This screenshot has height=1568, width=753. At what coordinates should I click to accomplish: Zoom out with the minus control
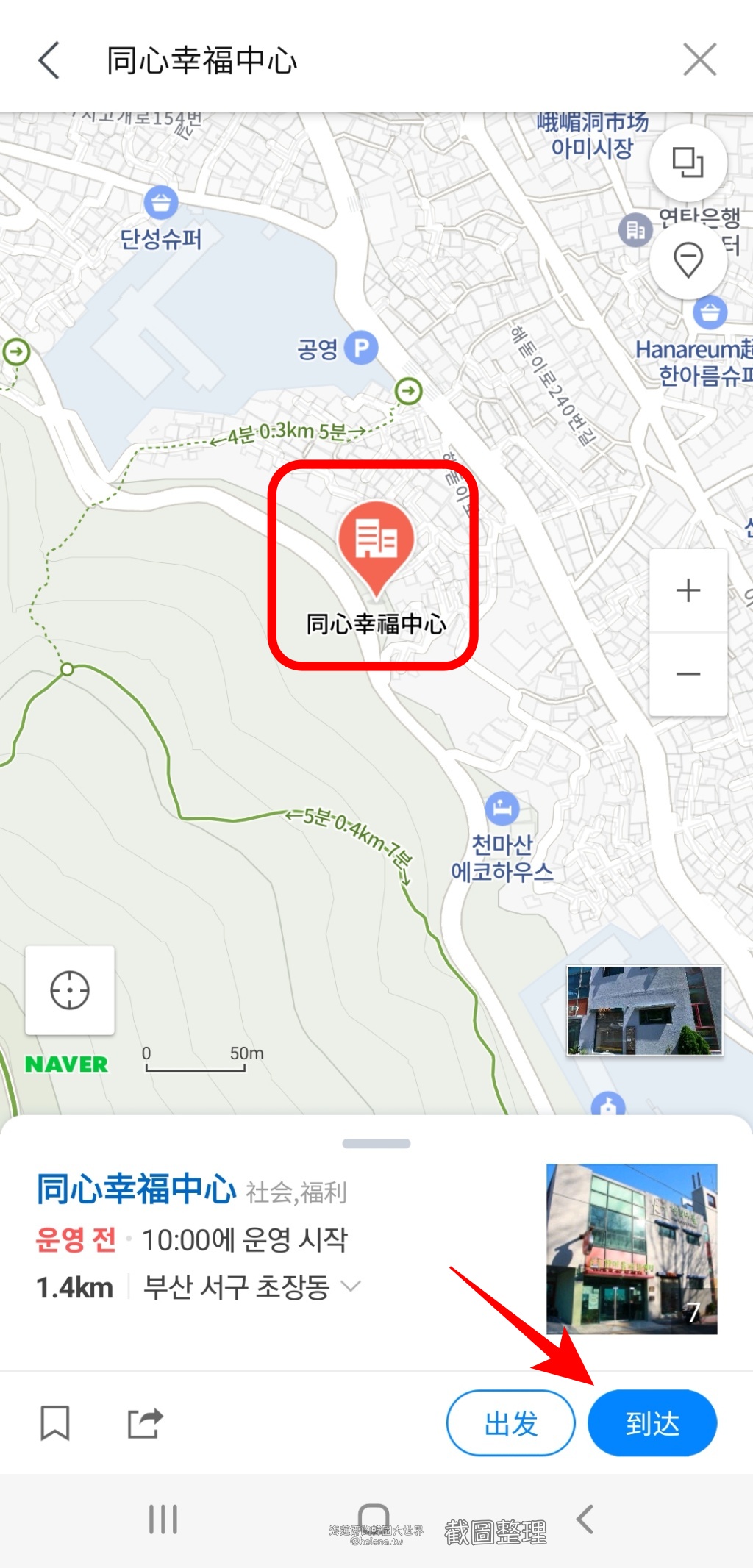click(x=688, y=674)
